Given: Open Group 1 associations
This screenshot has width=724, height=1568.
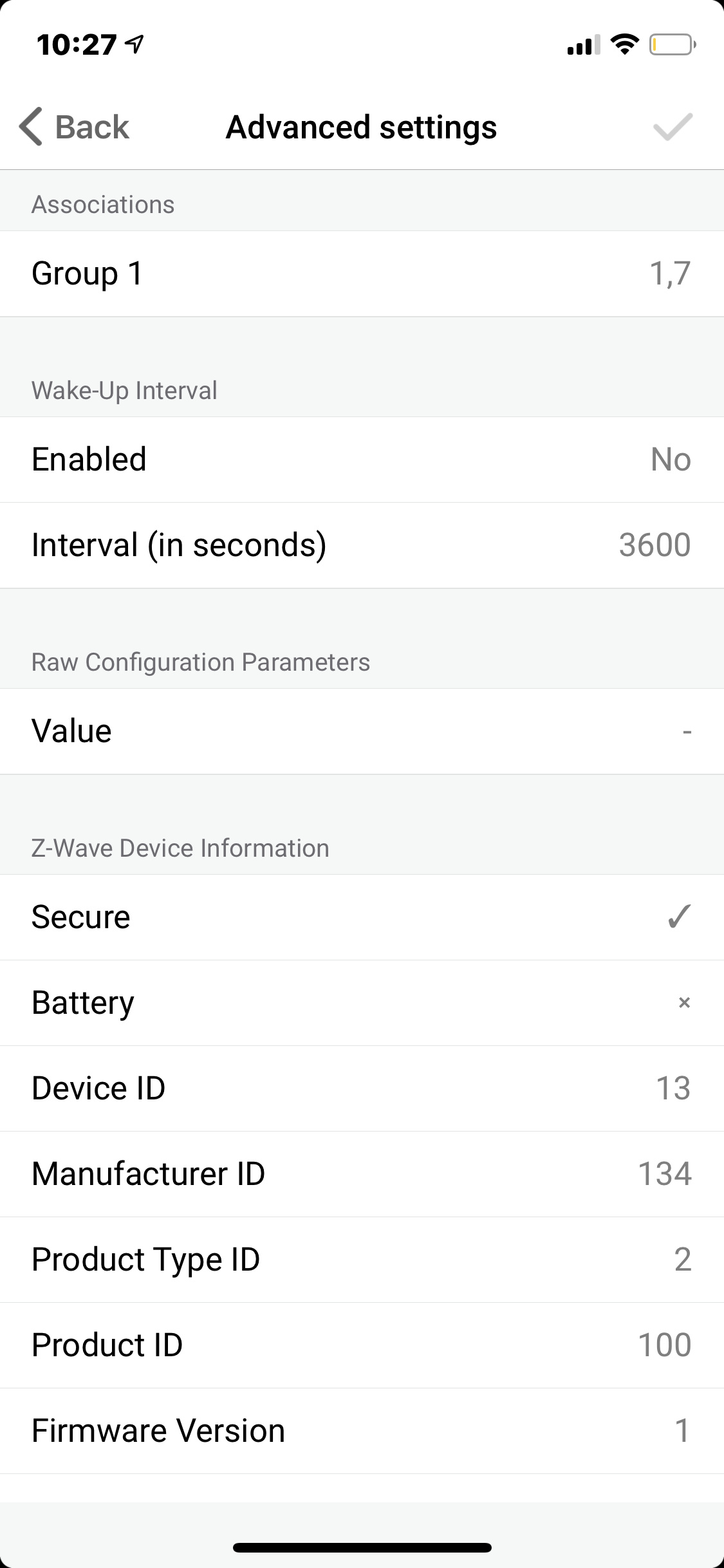Looking at the screenshot, I should pos(362,274).
